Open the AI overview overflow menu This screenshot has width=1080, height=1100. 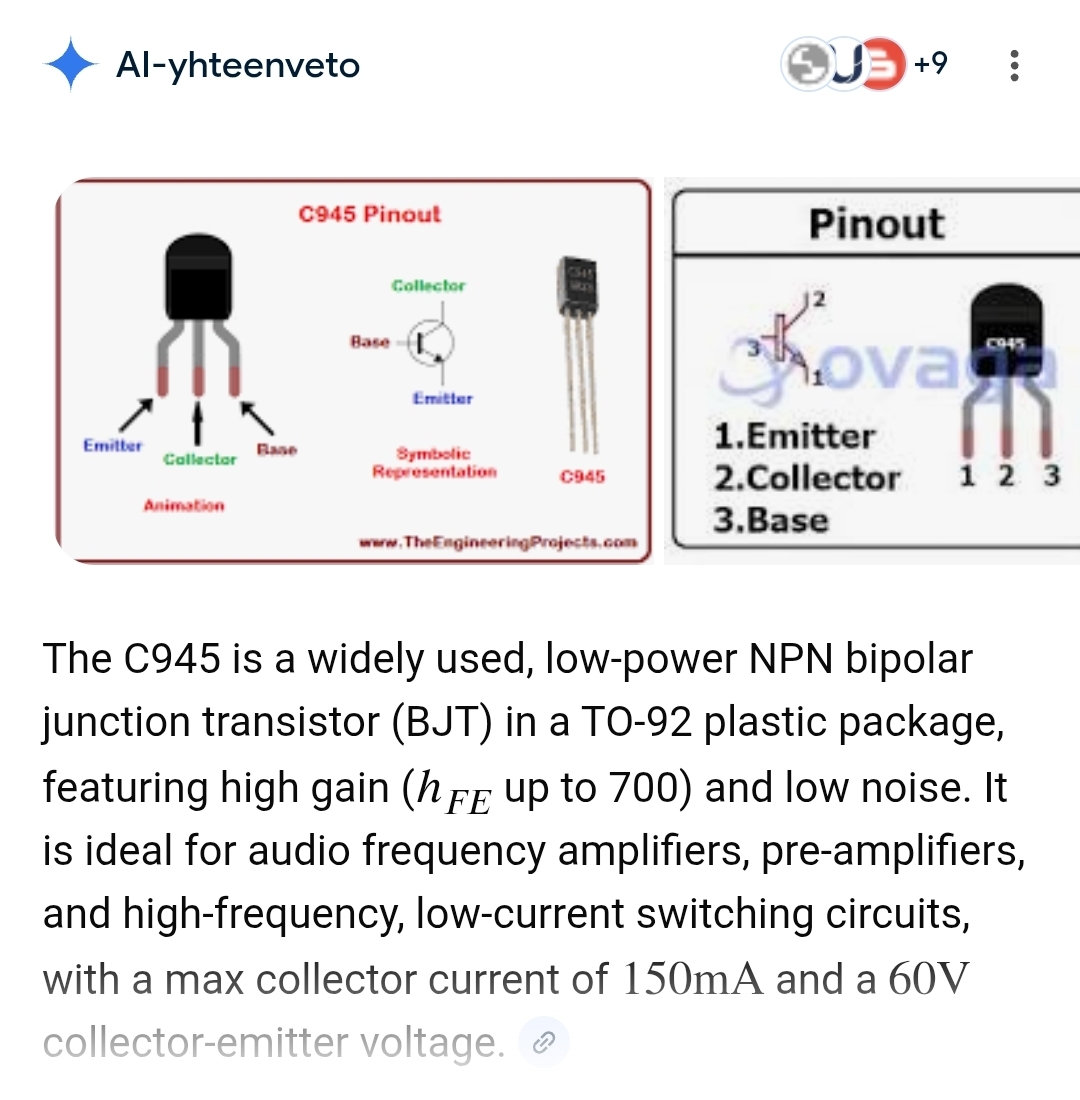pos(1014,66)
